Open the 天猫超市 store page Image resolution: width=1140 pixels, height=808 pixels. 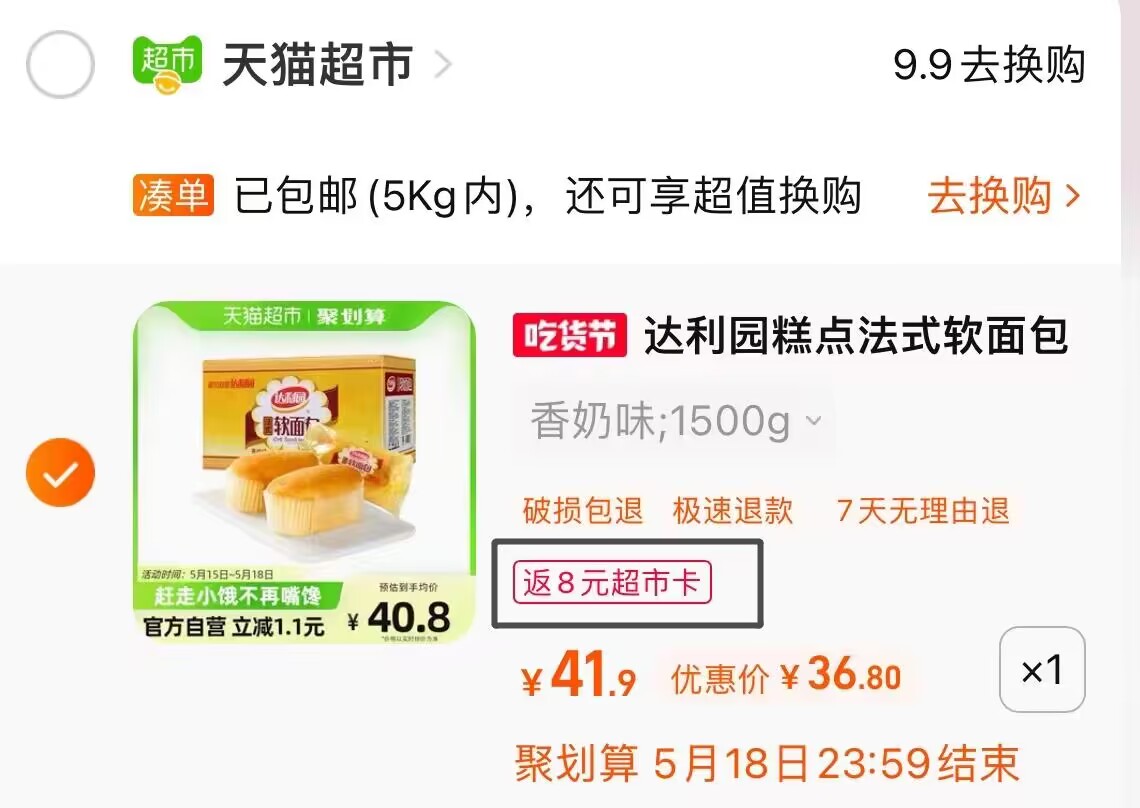click(316, 65)
